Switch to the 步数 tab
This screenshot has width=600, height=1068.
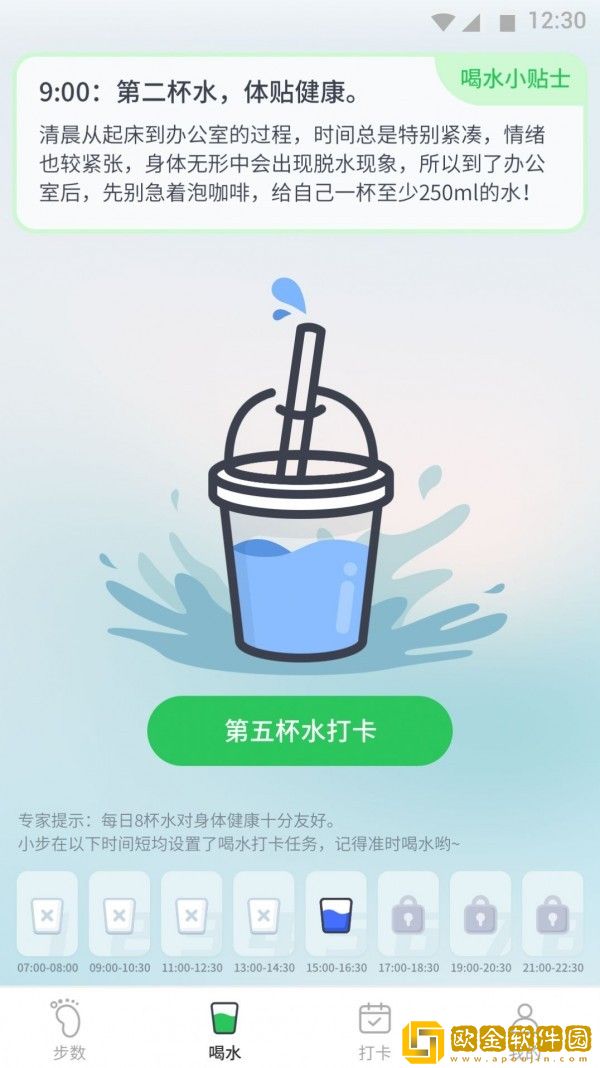click(x=69, y=1029)
